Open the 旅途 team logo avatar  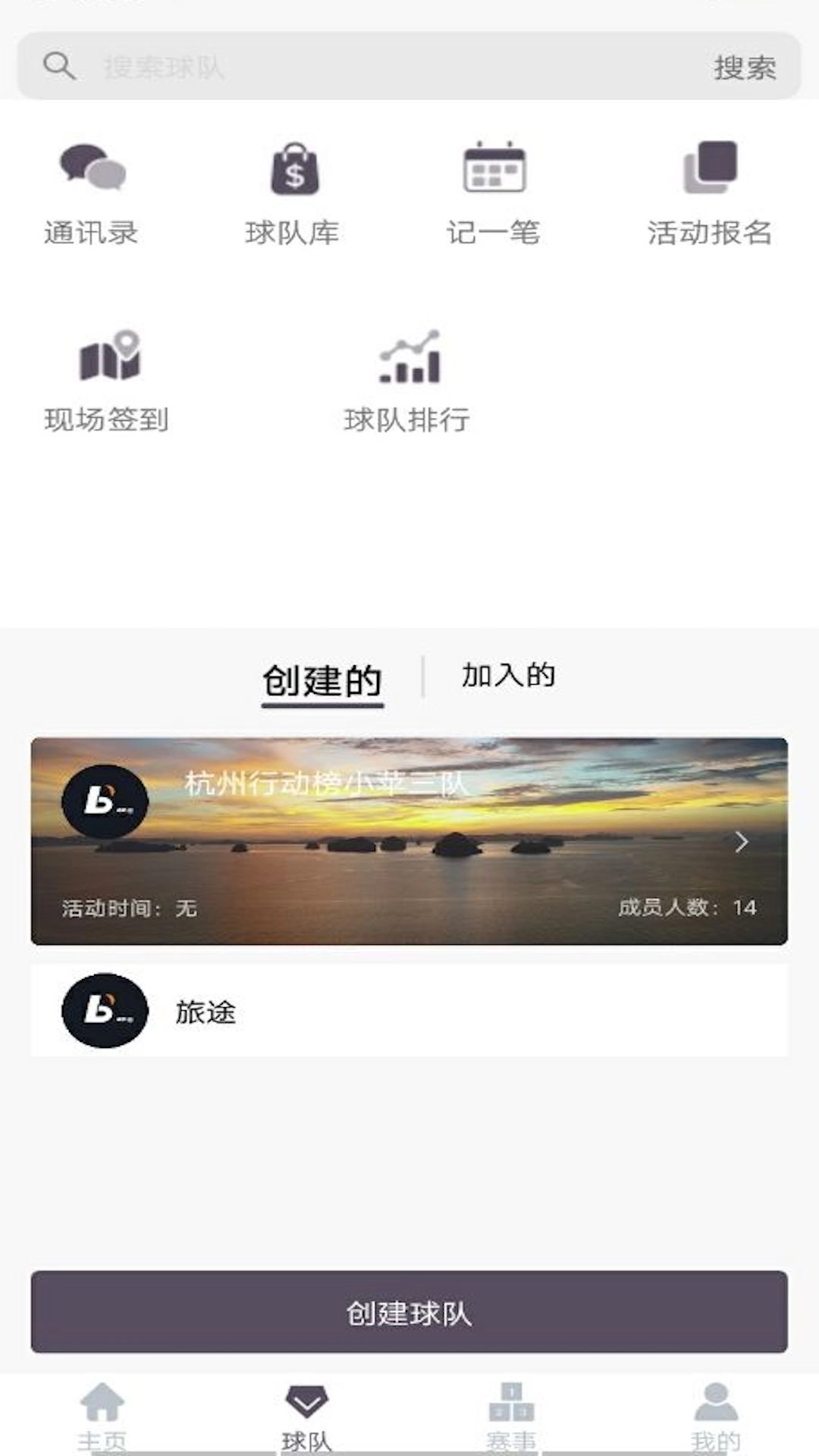point(104,1012)
